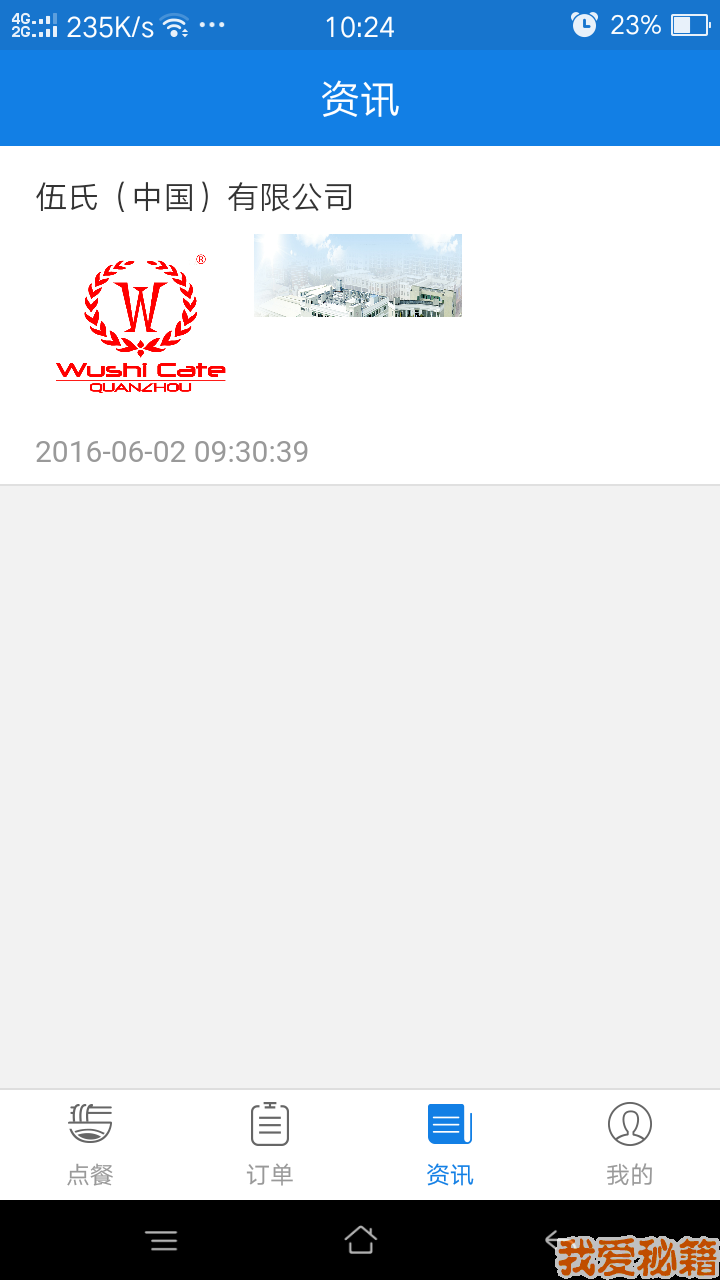Open the recent apps menu button
Screen dimensions: 720x1280
point(161,1241)
